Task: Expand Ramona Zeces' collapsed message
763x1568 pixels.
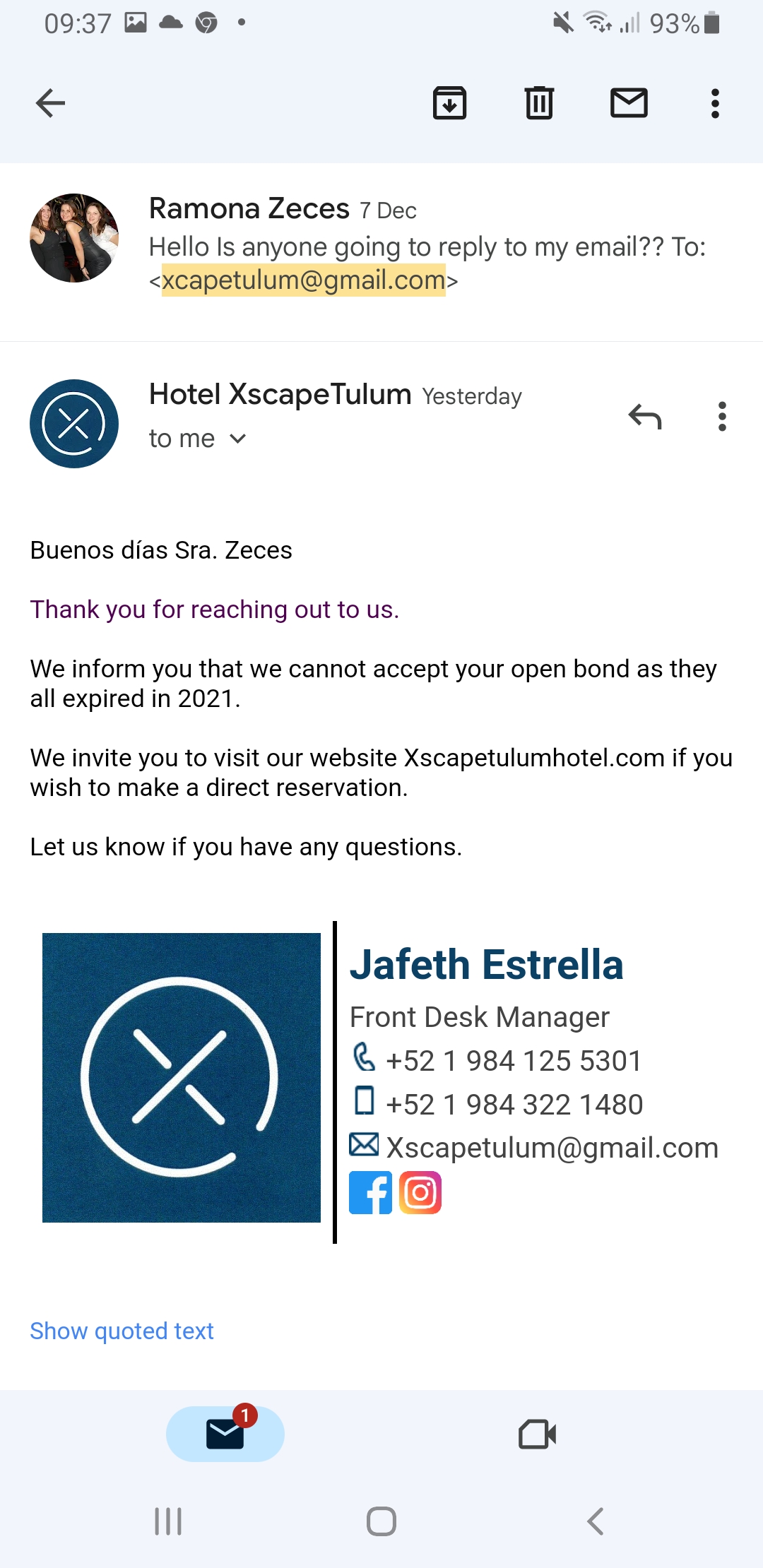Action: coord(424,247)
